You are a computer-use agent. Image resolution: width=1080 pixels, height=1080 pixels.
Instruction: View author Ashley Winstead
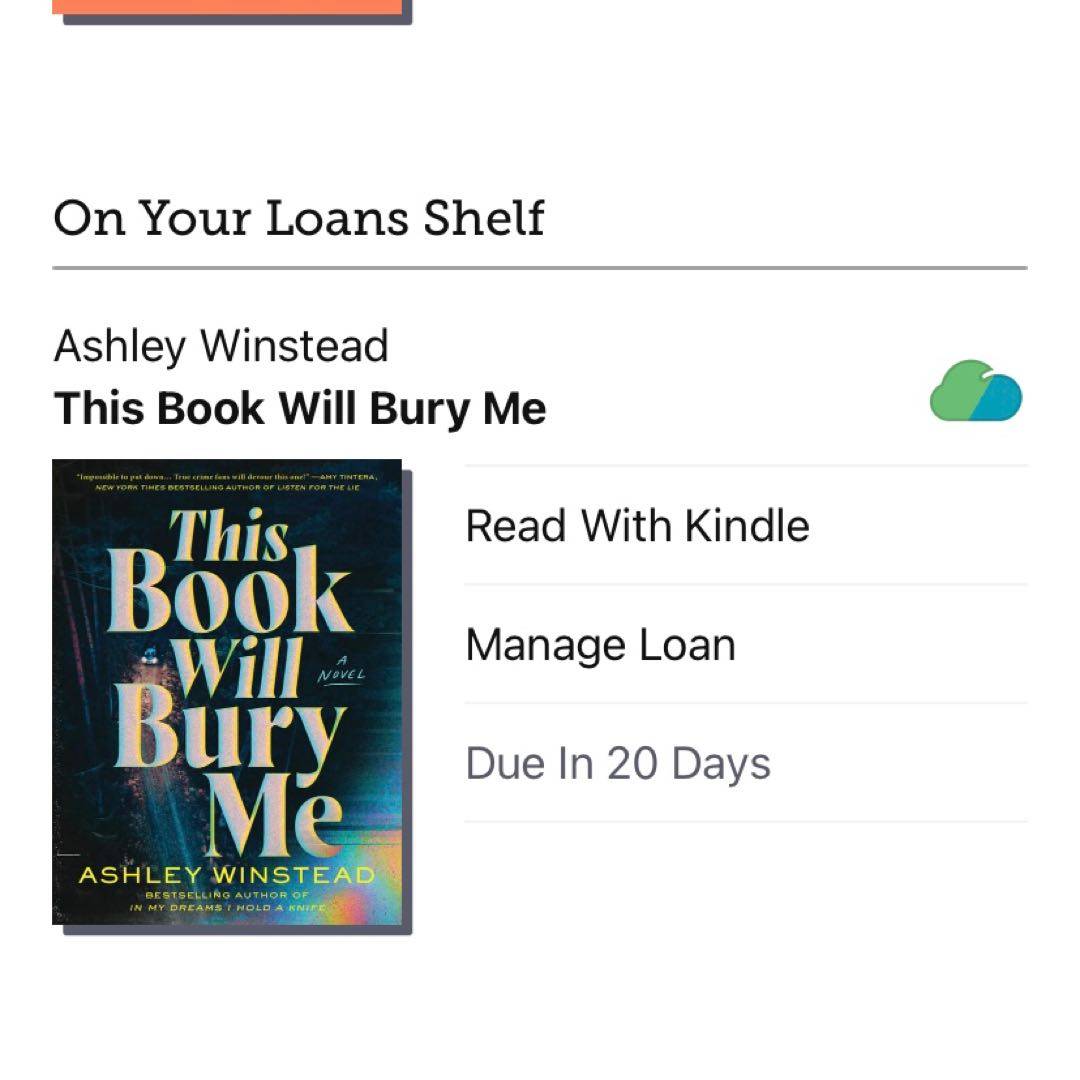(221, 347)
